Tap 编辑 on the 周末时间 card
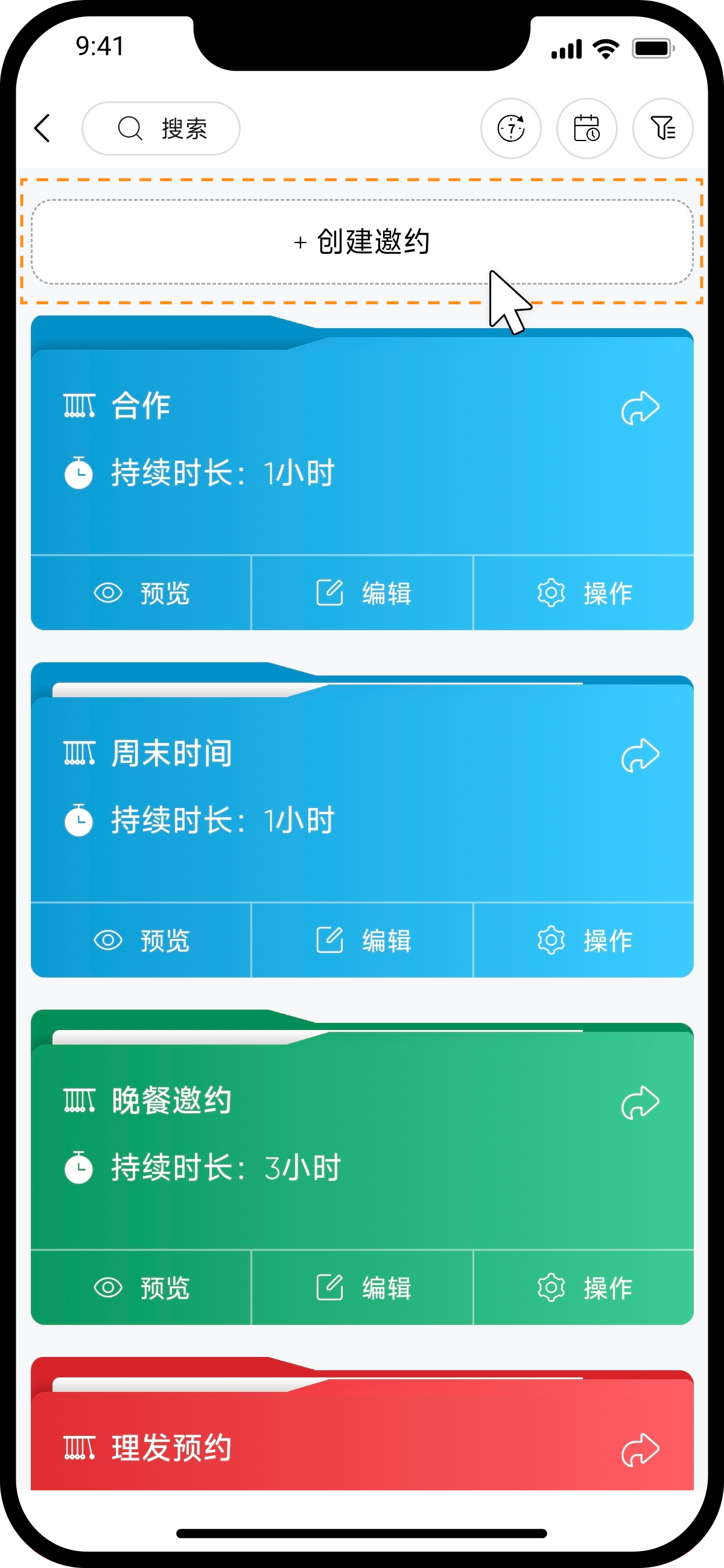 click(x=363, y=940)
